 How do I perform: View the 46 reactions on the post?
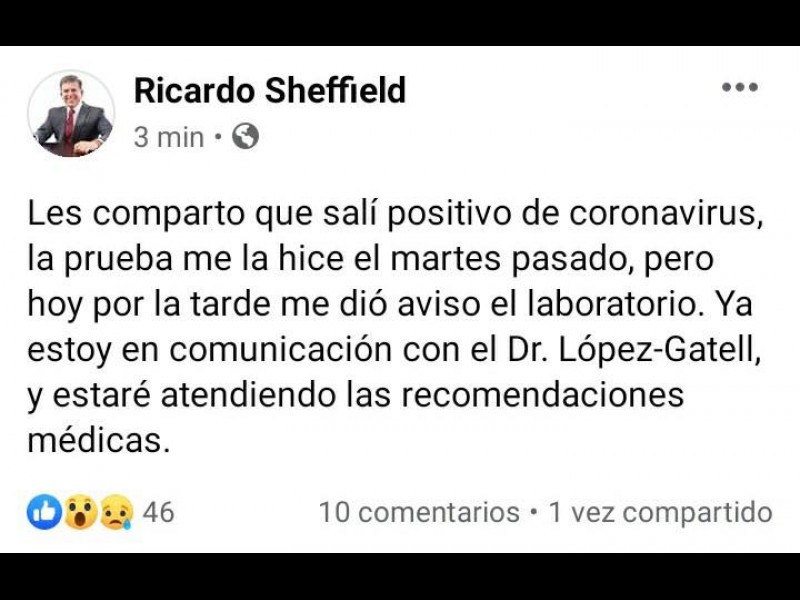click(x=100, y=513)
